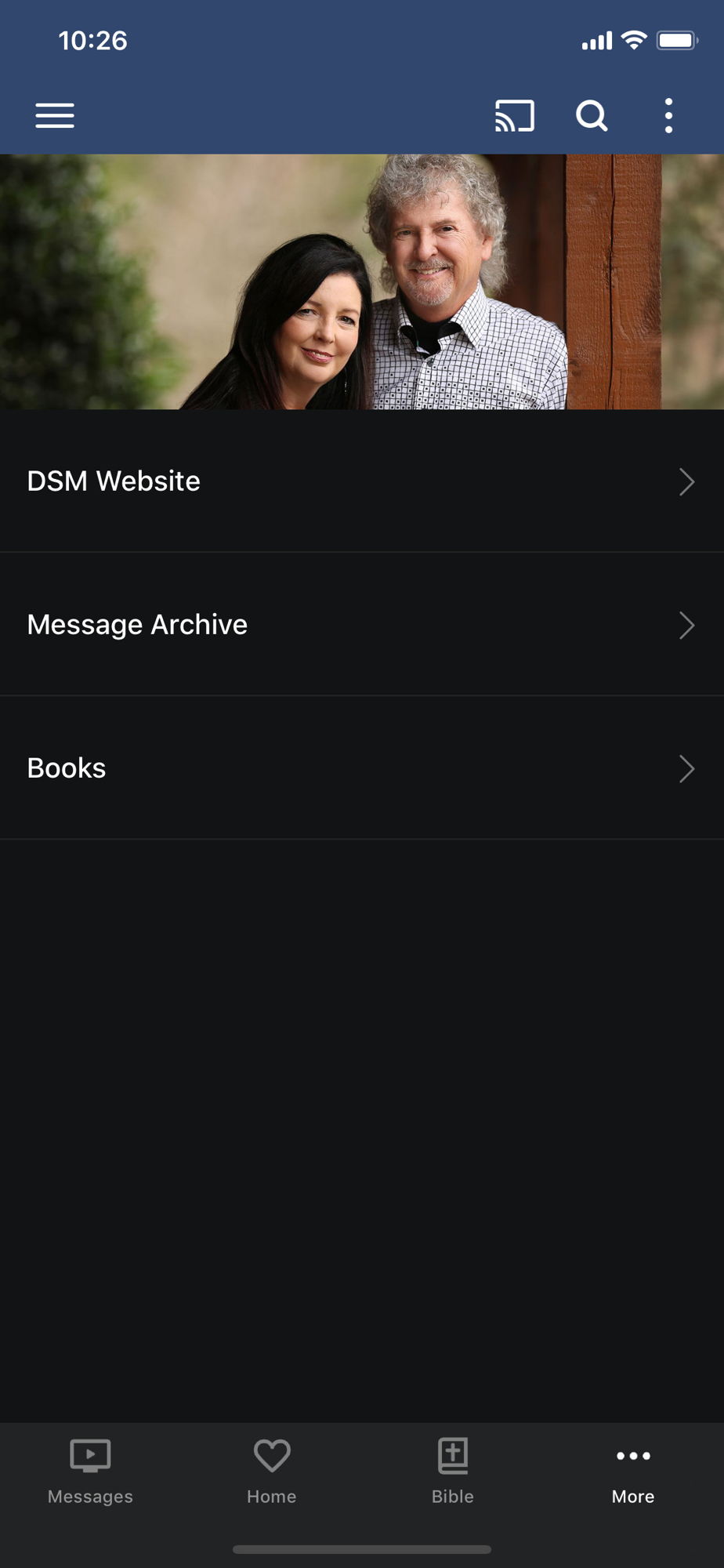Screen dimensions: 724x1568
Task: Tap the cast to screen icon
Action: coord(515,116)
